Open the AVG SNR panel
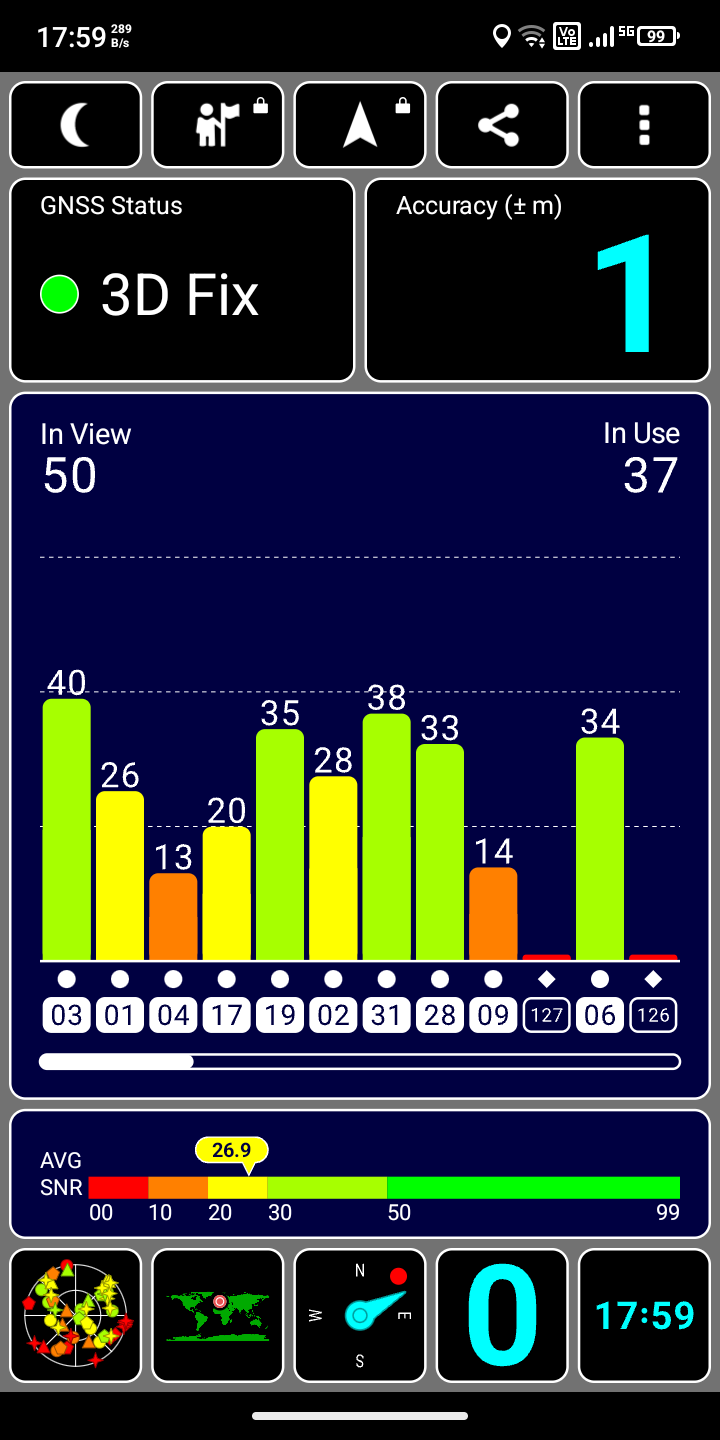 click(x=360, y=1174)
